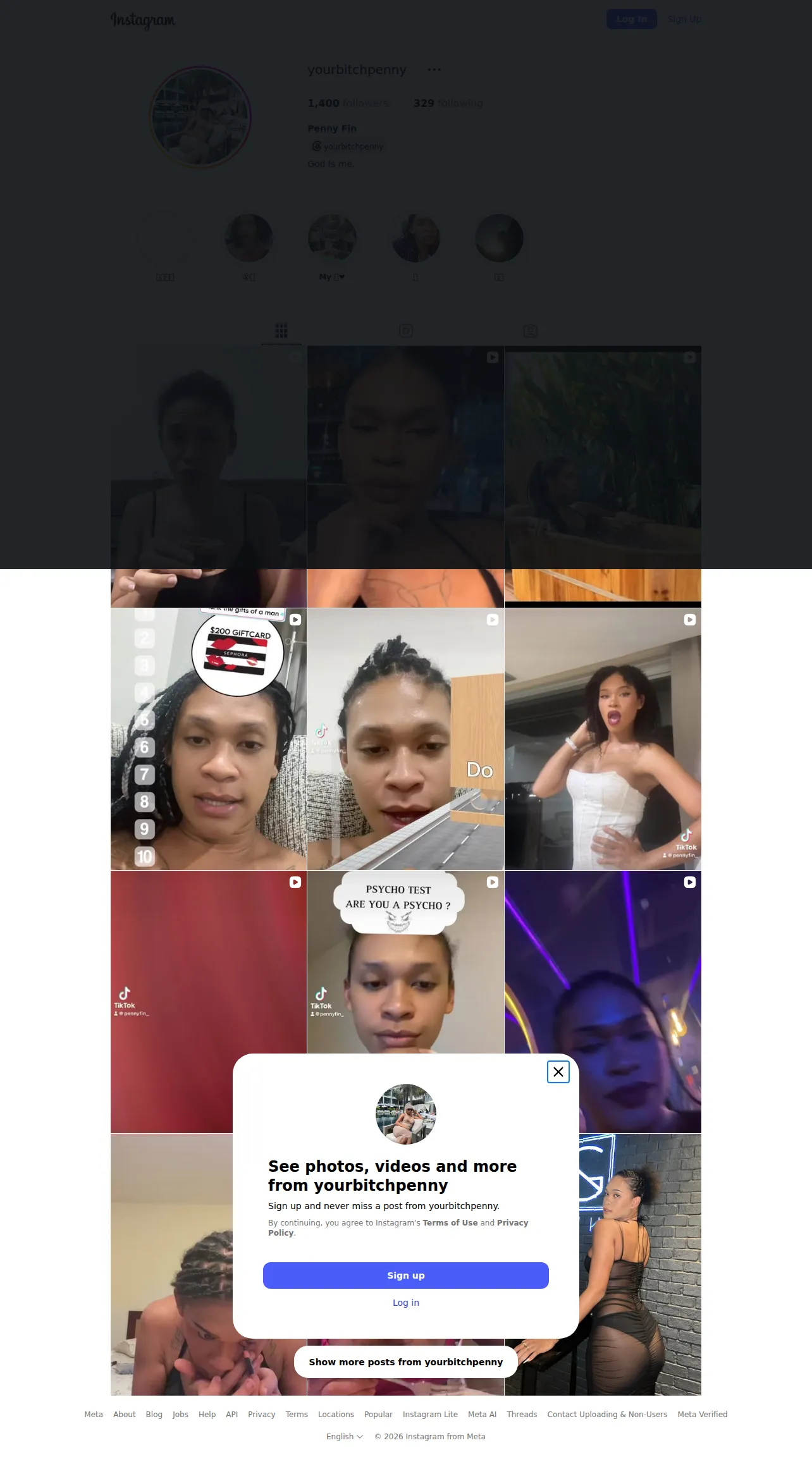Open the Threads footer link
The height and width of the screenshot is (1481, 812).
(x=522, y=1414)
